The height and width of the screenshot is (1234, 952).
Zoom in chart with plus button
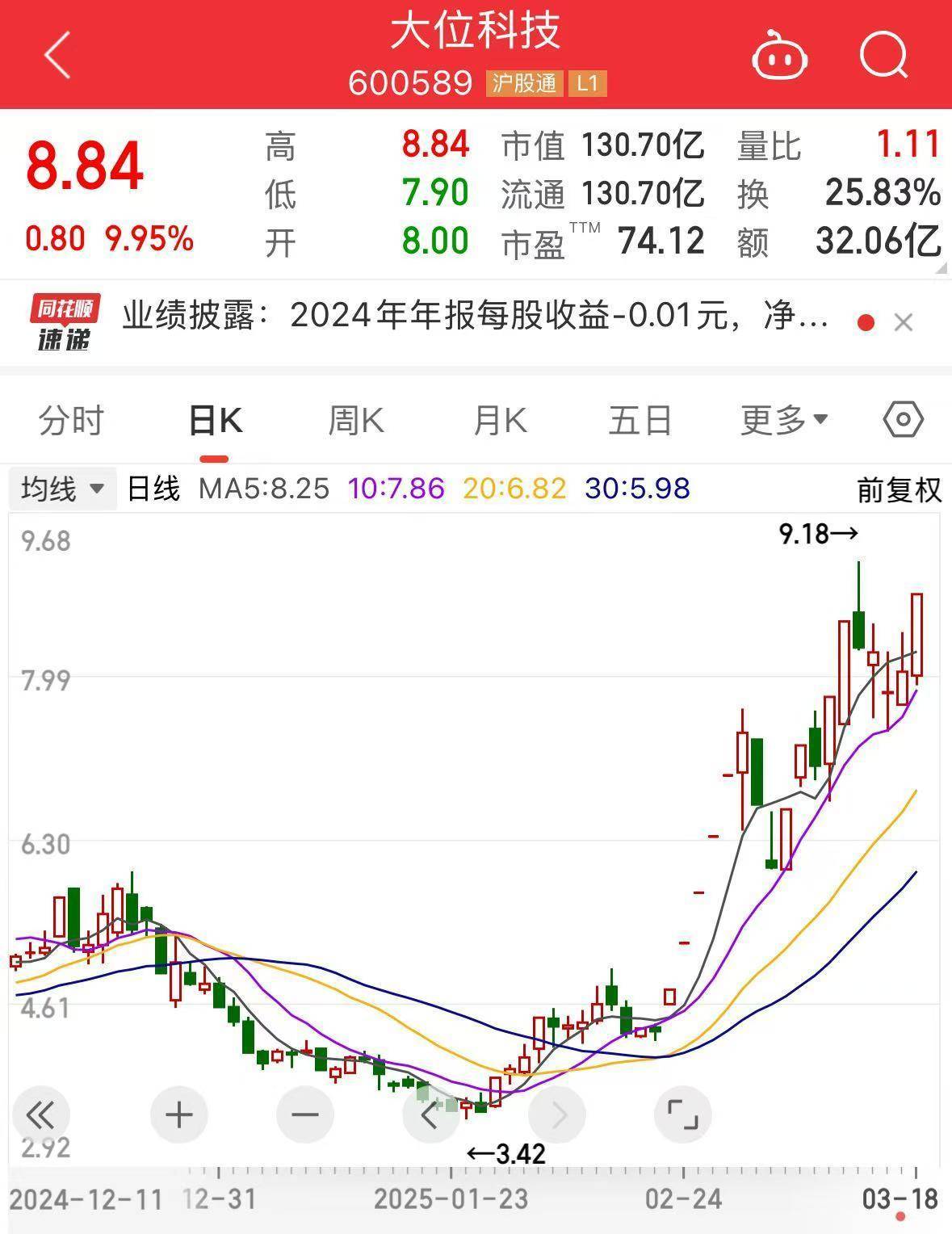tap(179, 1115)
